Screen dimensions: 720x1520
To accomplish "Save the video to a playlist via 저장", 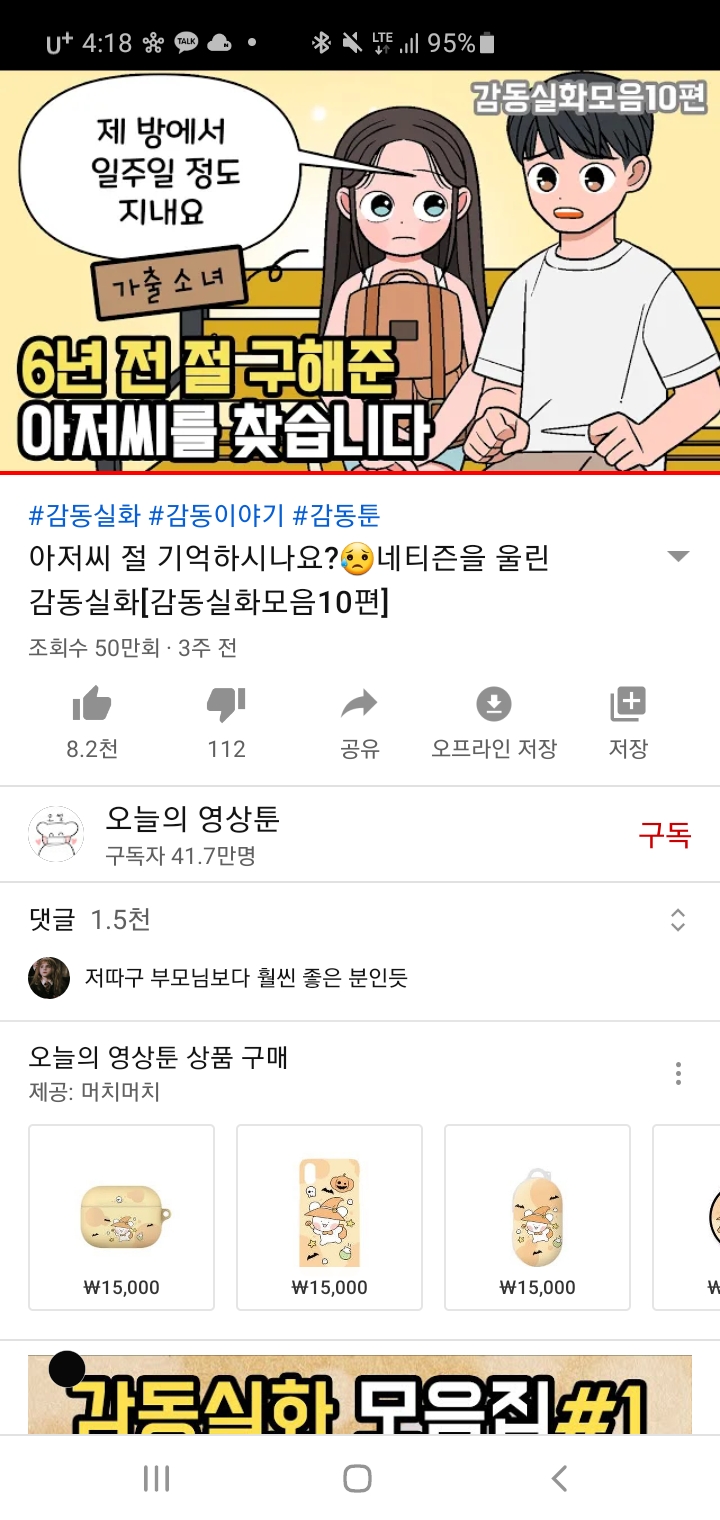I will point(628,720).
